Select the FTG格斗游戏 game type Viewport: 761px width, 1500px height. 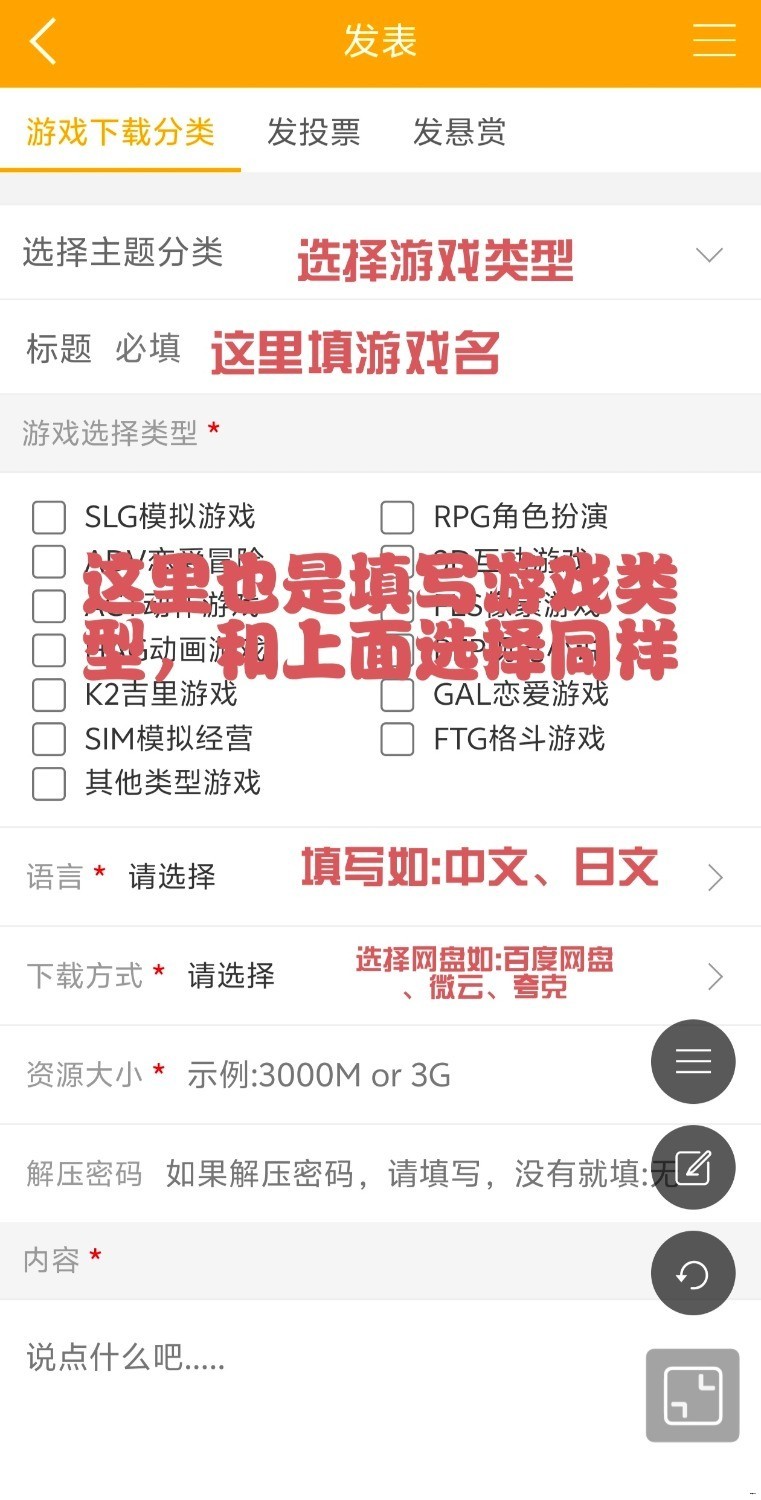[x=396, y=739]
